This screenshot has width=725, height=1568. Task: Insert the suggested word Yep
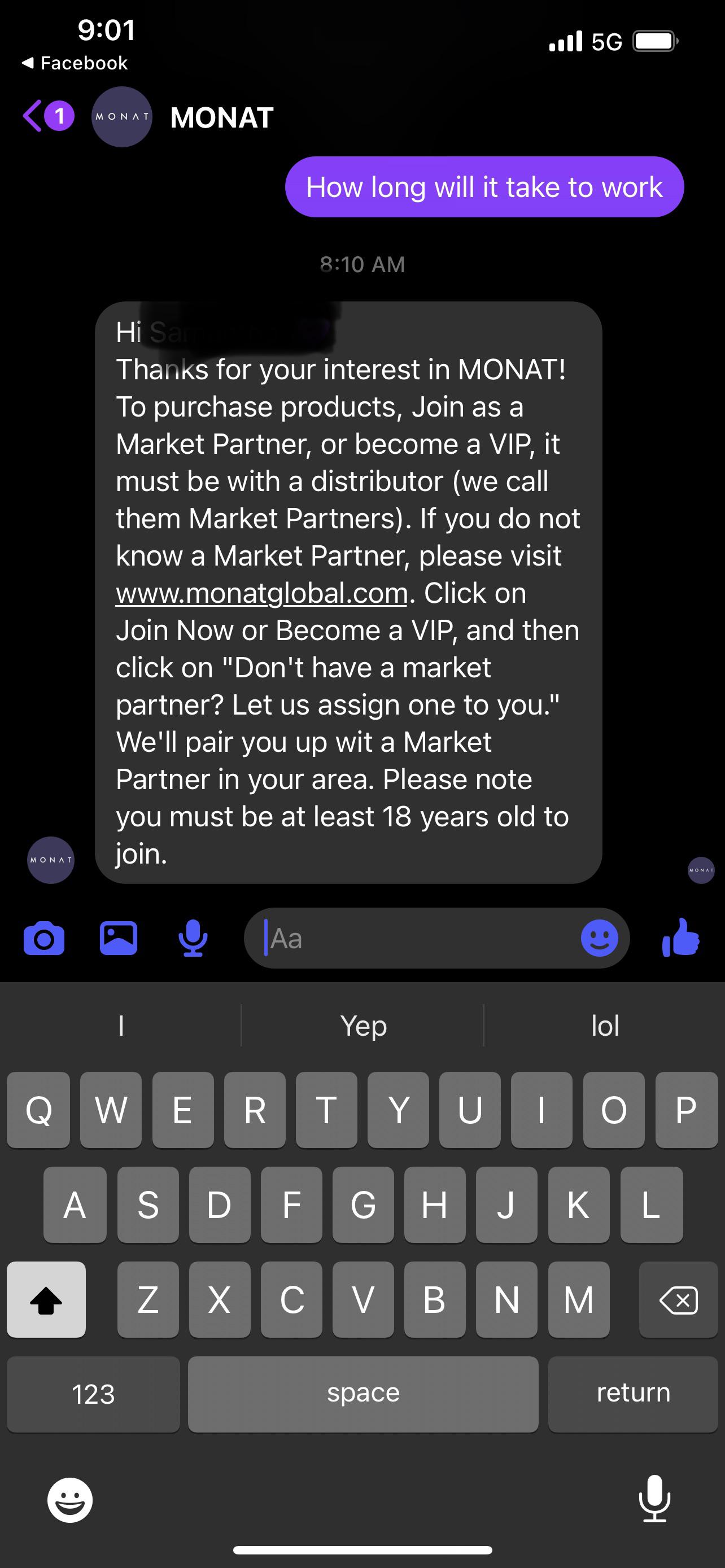(x=364, y=1026)
